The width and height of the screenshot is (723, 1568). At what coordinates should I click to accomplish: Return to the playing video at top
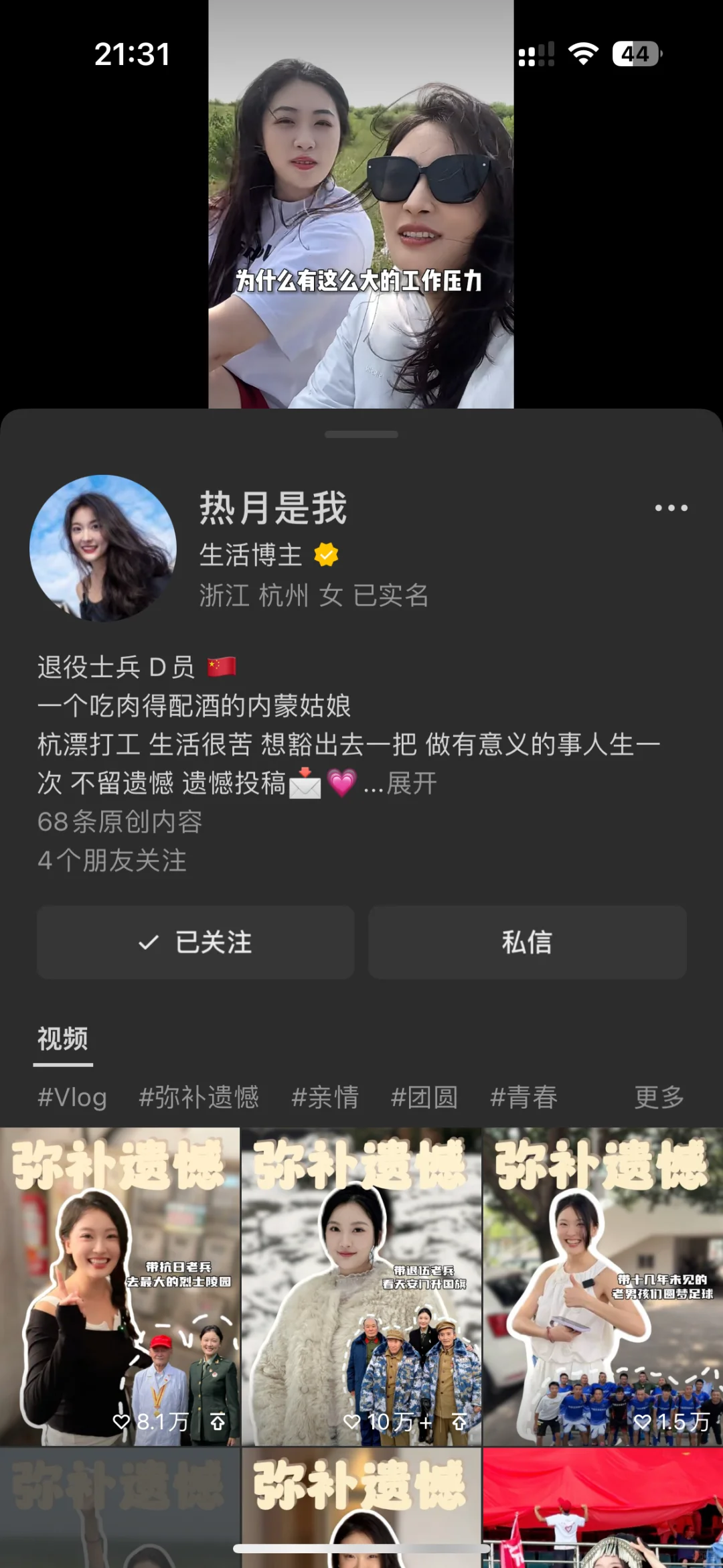361,201
